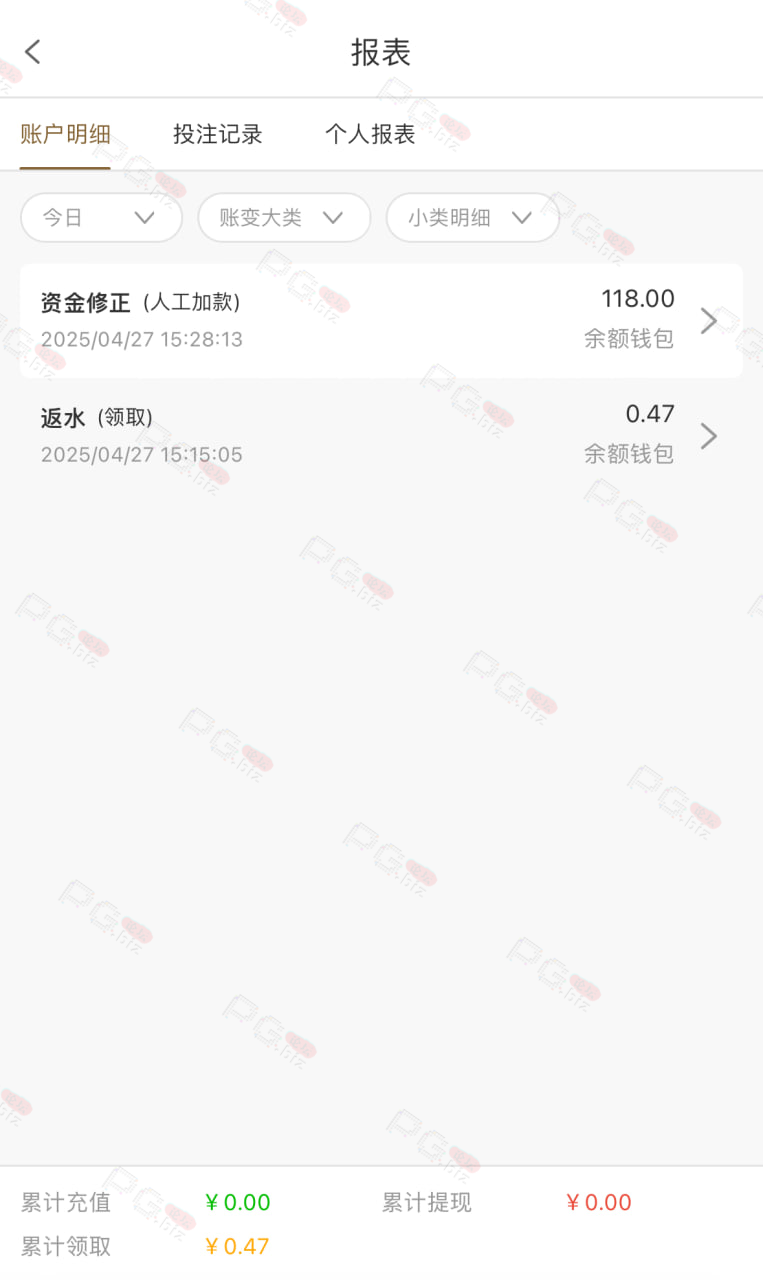The width and height of the screenshot is (763, 1280).
Task: Open the 资金修正 118.00 record
Action: (381, 320)
